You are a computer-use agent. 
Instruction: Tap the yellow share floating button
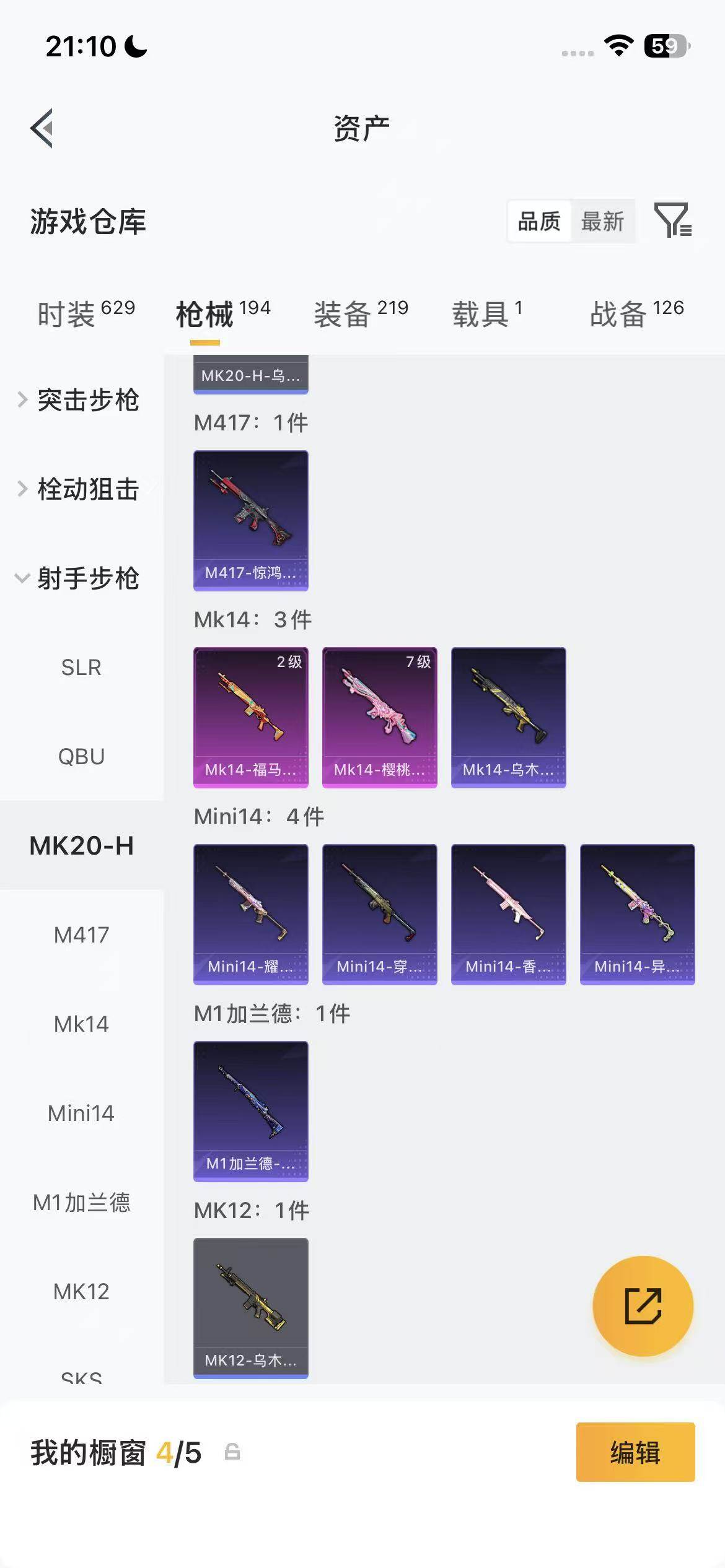(x=643, y=1305)
